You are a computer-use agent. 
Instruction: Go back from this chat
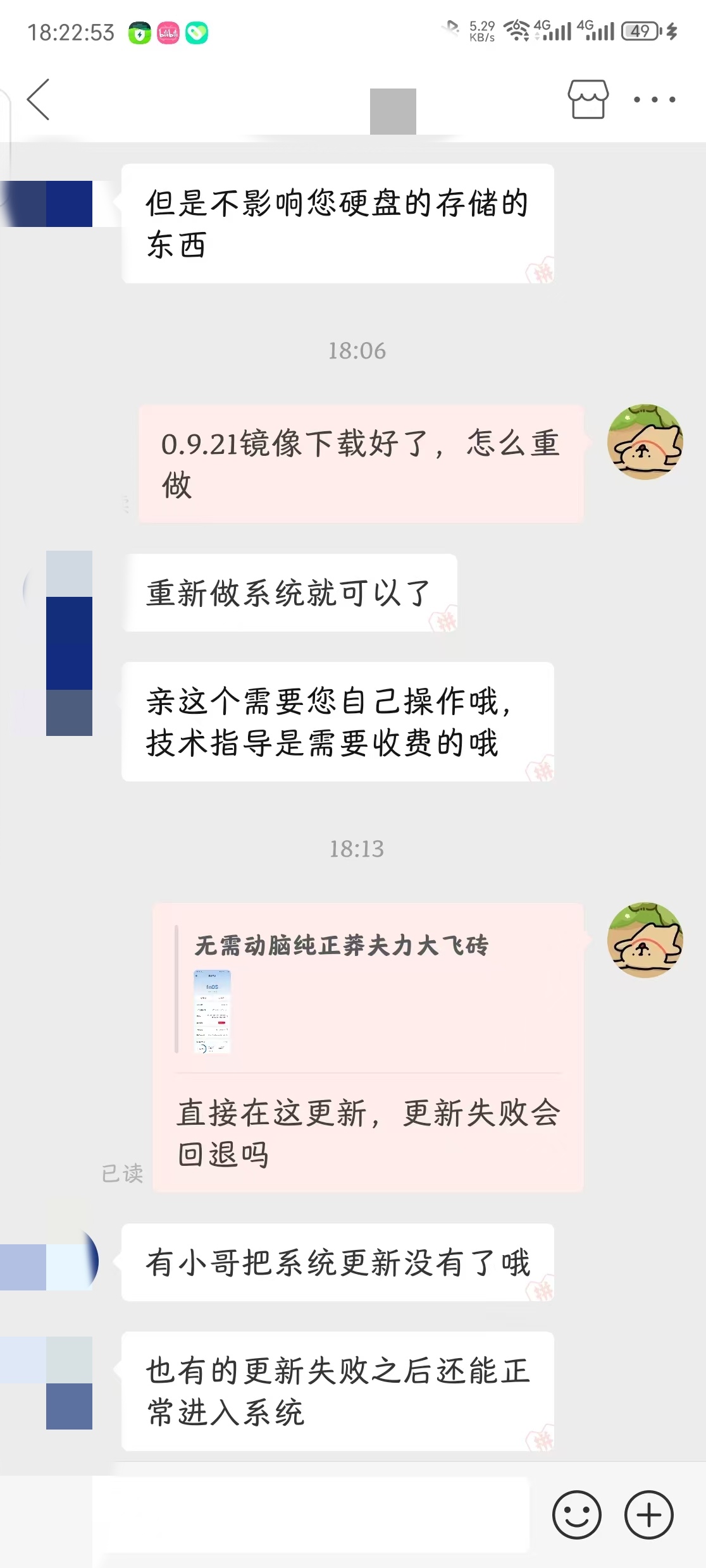(x=39, y=99)
